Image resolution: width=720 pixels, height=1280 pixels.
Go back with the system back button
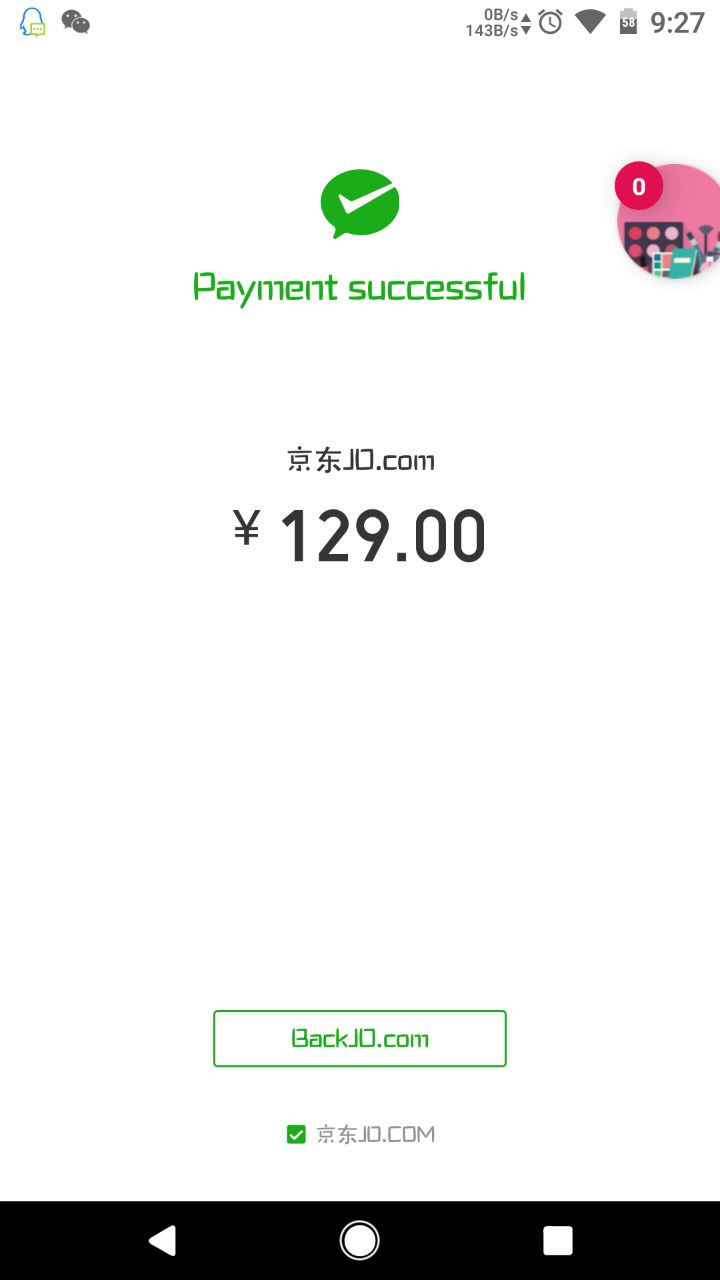[x=162, y=1240]
